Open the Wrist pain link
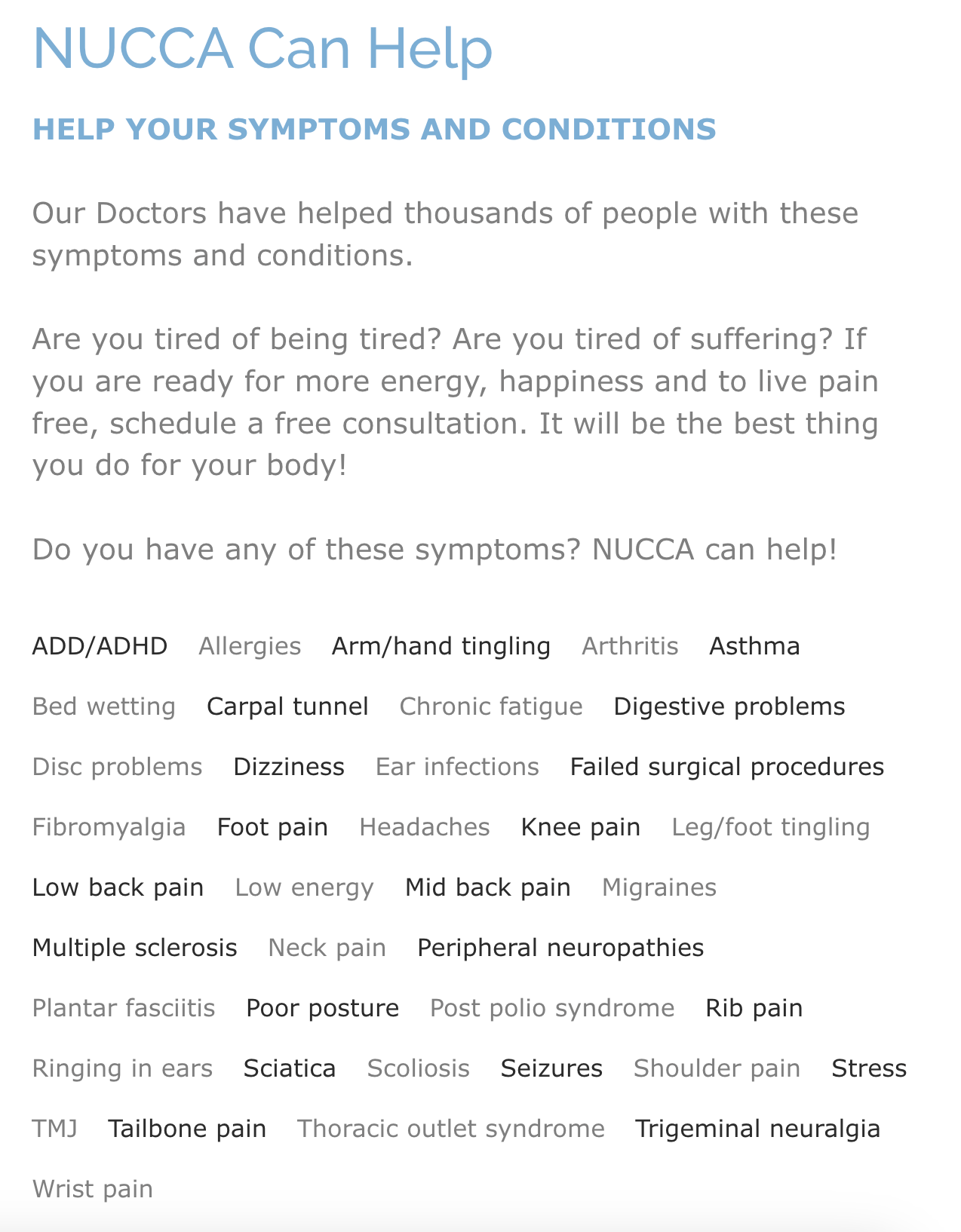This screenshot has width=961, height=1232. pyautogui.click(x=93, y=1189)
